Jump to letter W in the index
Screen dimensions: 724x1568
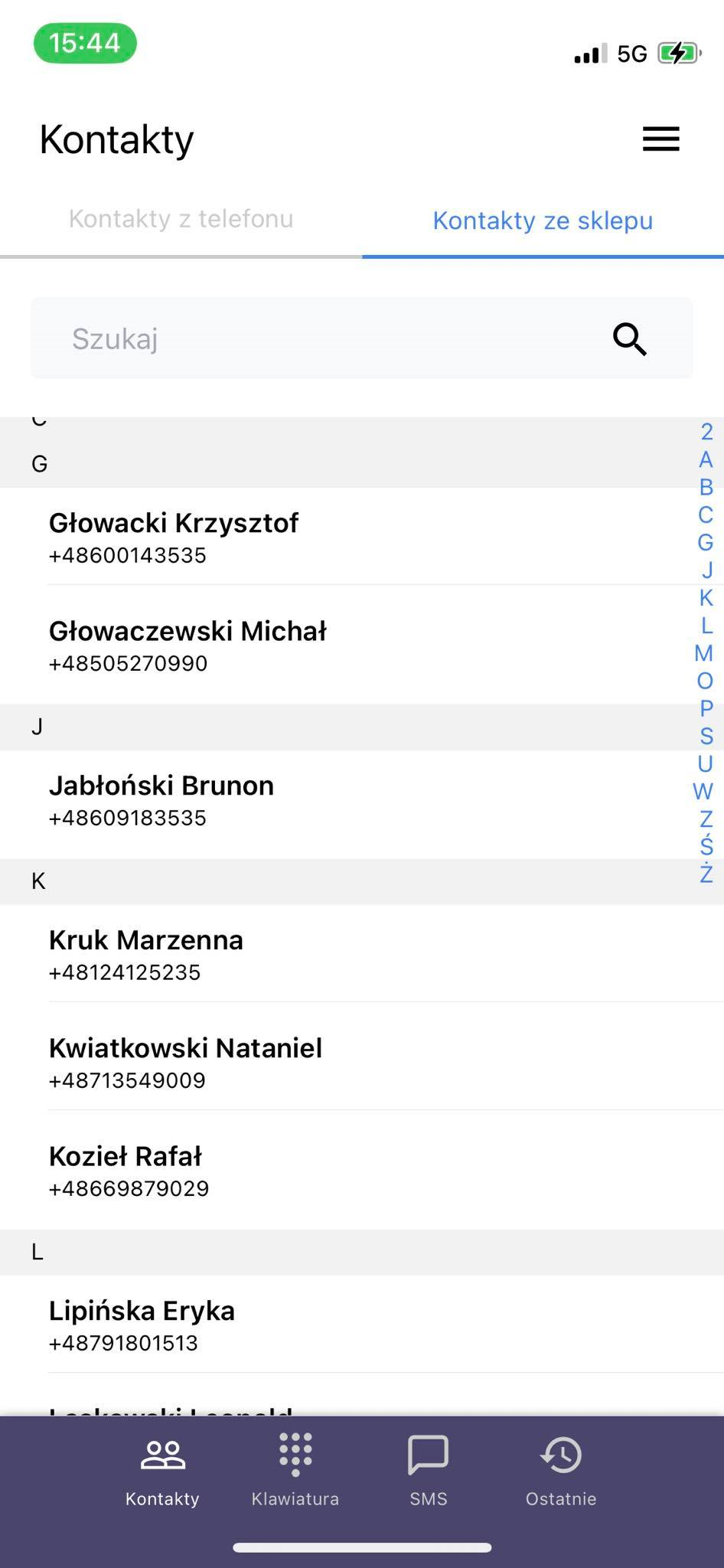point(703,791)
